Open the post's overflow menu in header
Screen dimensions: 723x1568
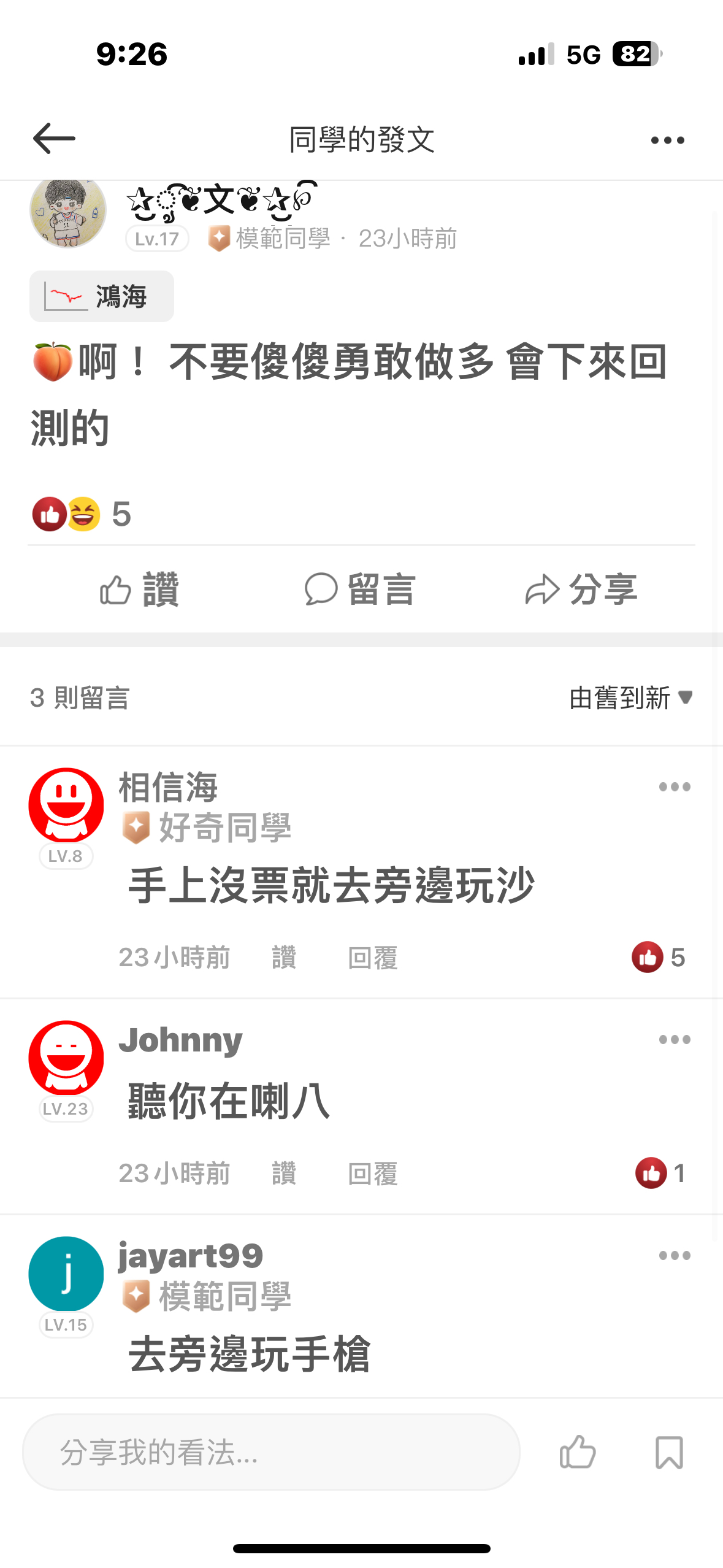click(667, 140)
